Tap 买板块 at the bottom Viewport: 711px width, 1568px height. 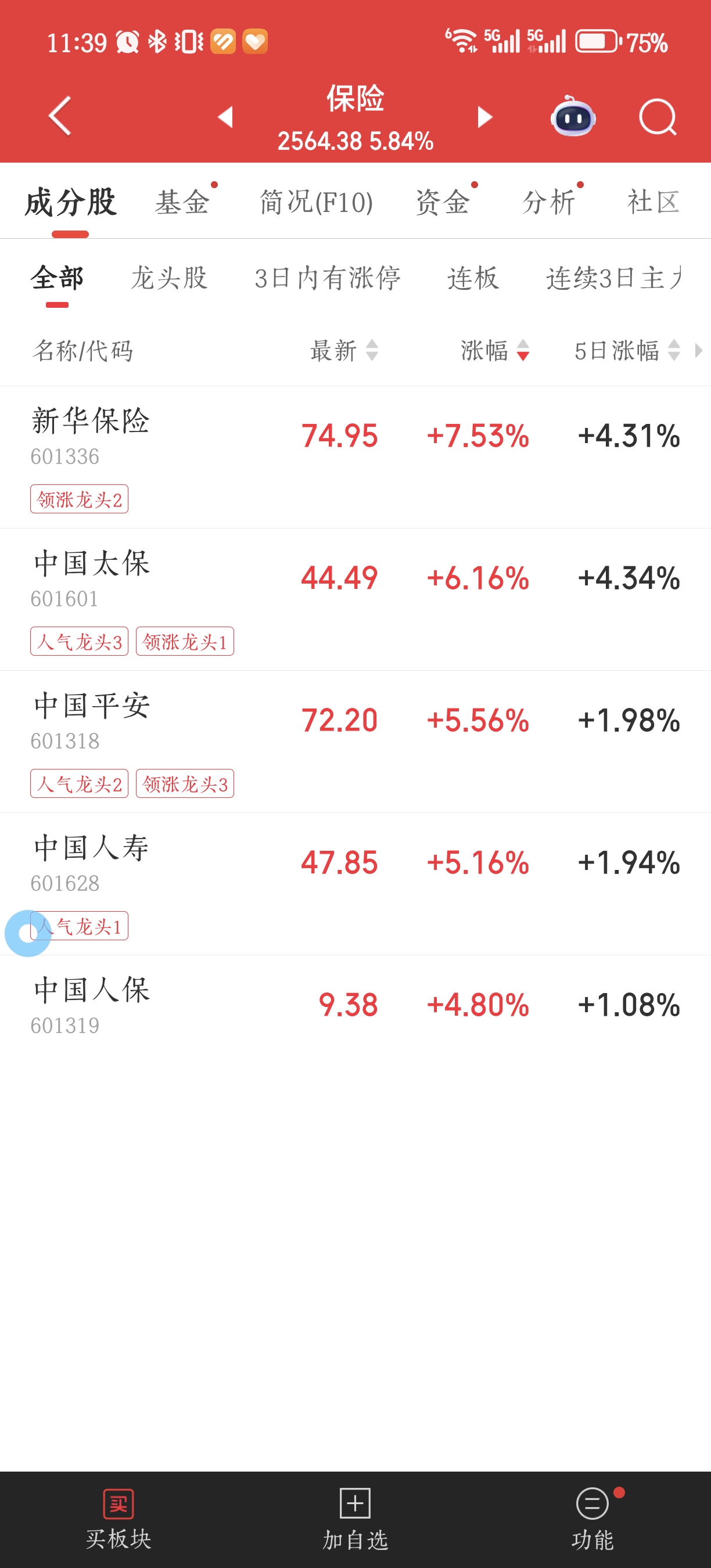[x=118, y=1519]
